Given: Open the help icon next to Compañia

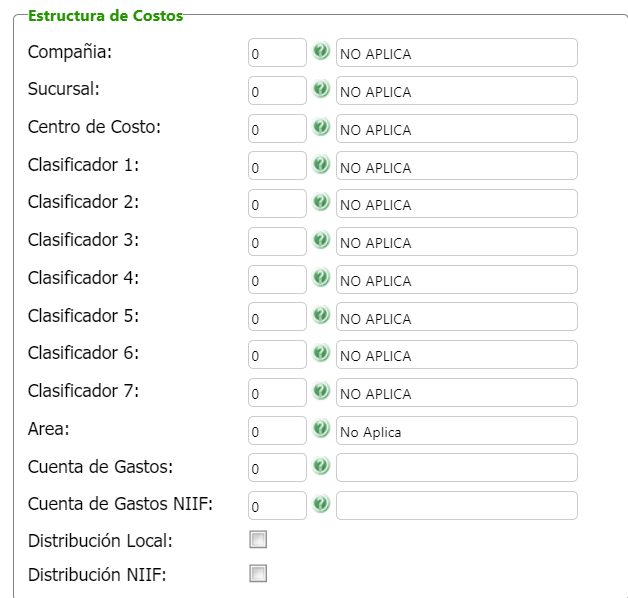Looking at the screenshot, I should point(321,51).
